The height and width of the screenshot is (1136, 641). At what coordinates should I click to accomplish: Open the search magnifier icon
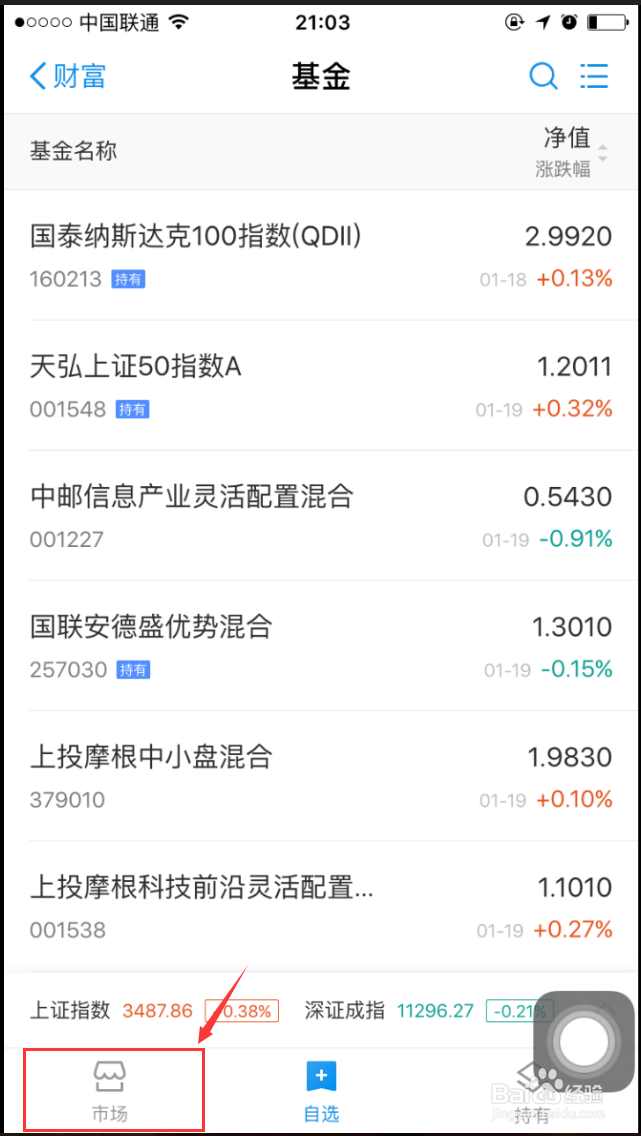(543, 76)
